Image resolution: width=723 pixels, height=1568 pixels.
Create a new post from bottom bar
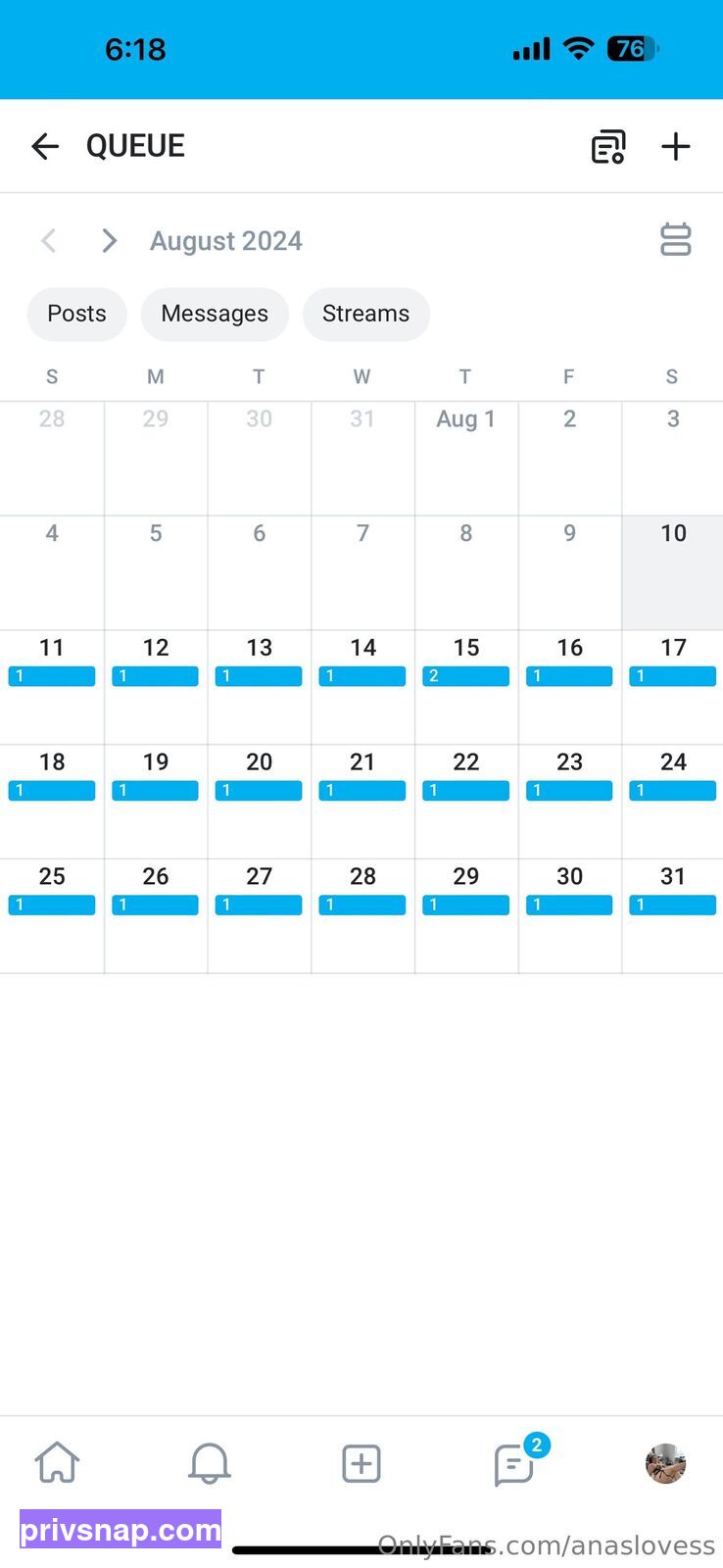(x=361, y=1464)
